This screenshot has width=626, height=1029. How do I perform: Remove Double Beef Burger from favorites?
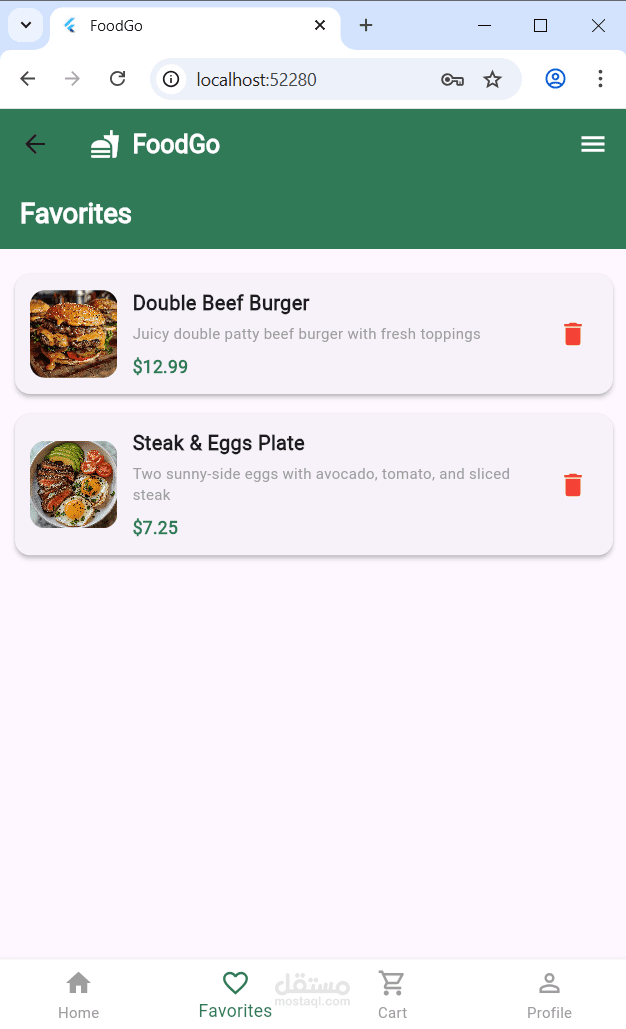click(573, 334)
